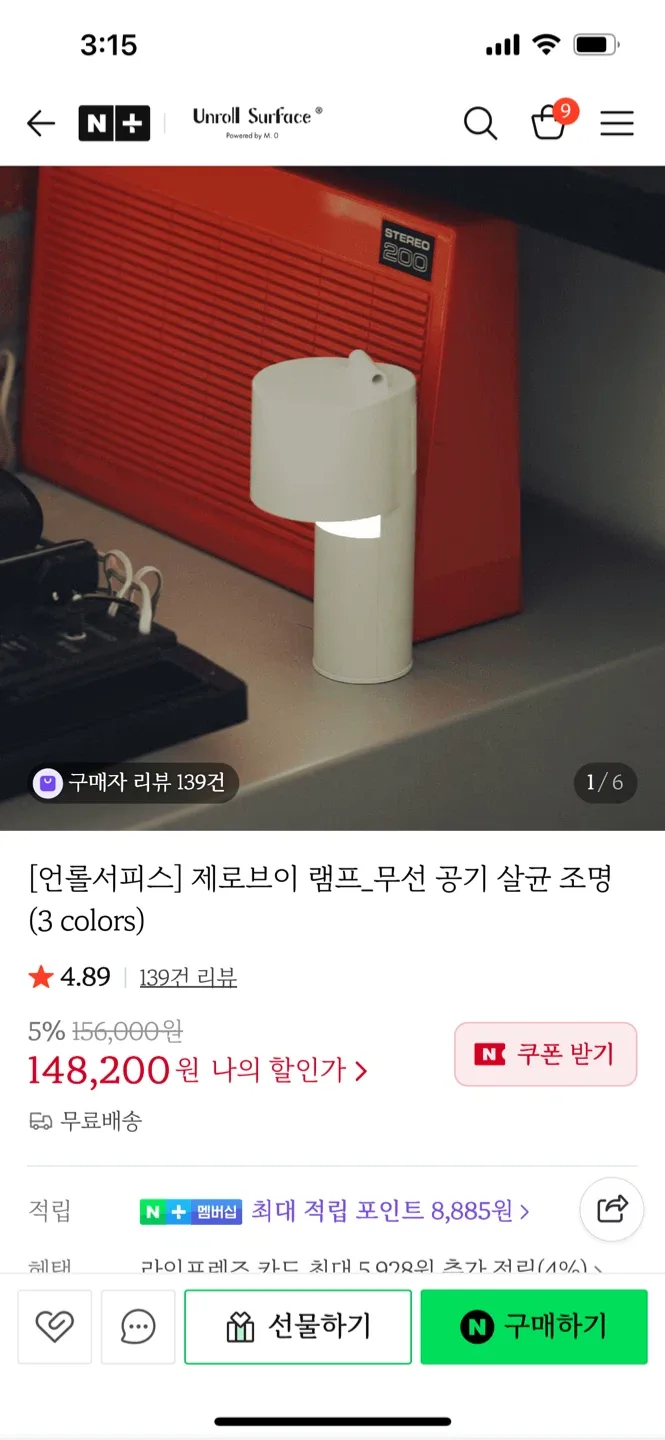The height and width of the screenshot is (1440, 665).
Task: Tap the 구매자 리뷰 139건 badge
Action: (x=133, y=782)
